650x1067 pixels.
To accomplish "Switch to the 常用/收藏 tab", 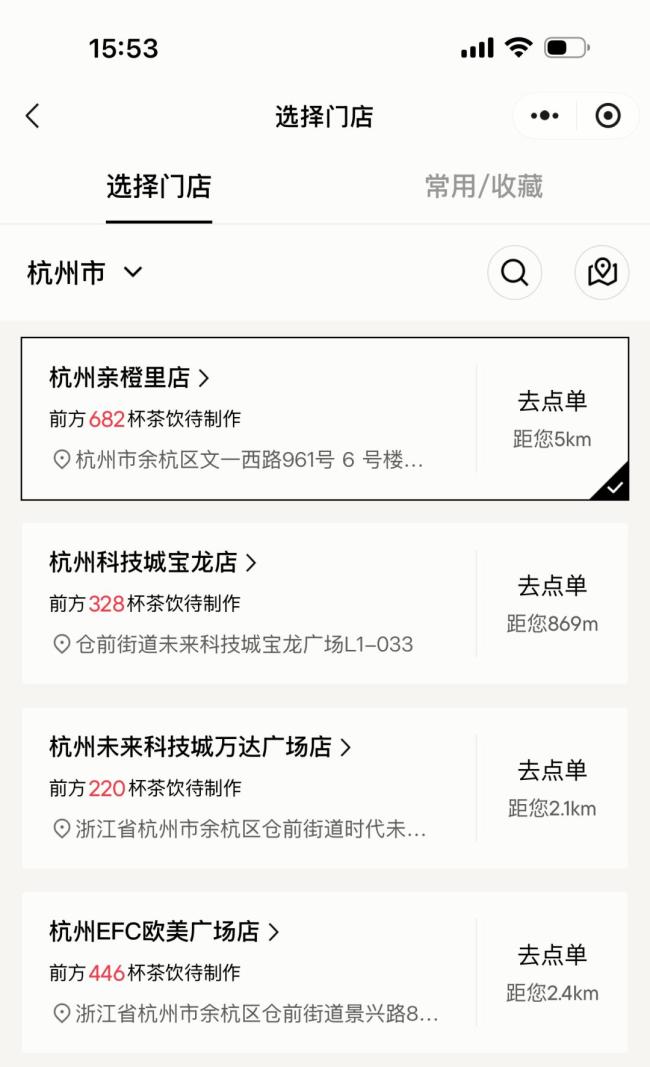I will [x=484, y=186].
